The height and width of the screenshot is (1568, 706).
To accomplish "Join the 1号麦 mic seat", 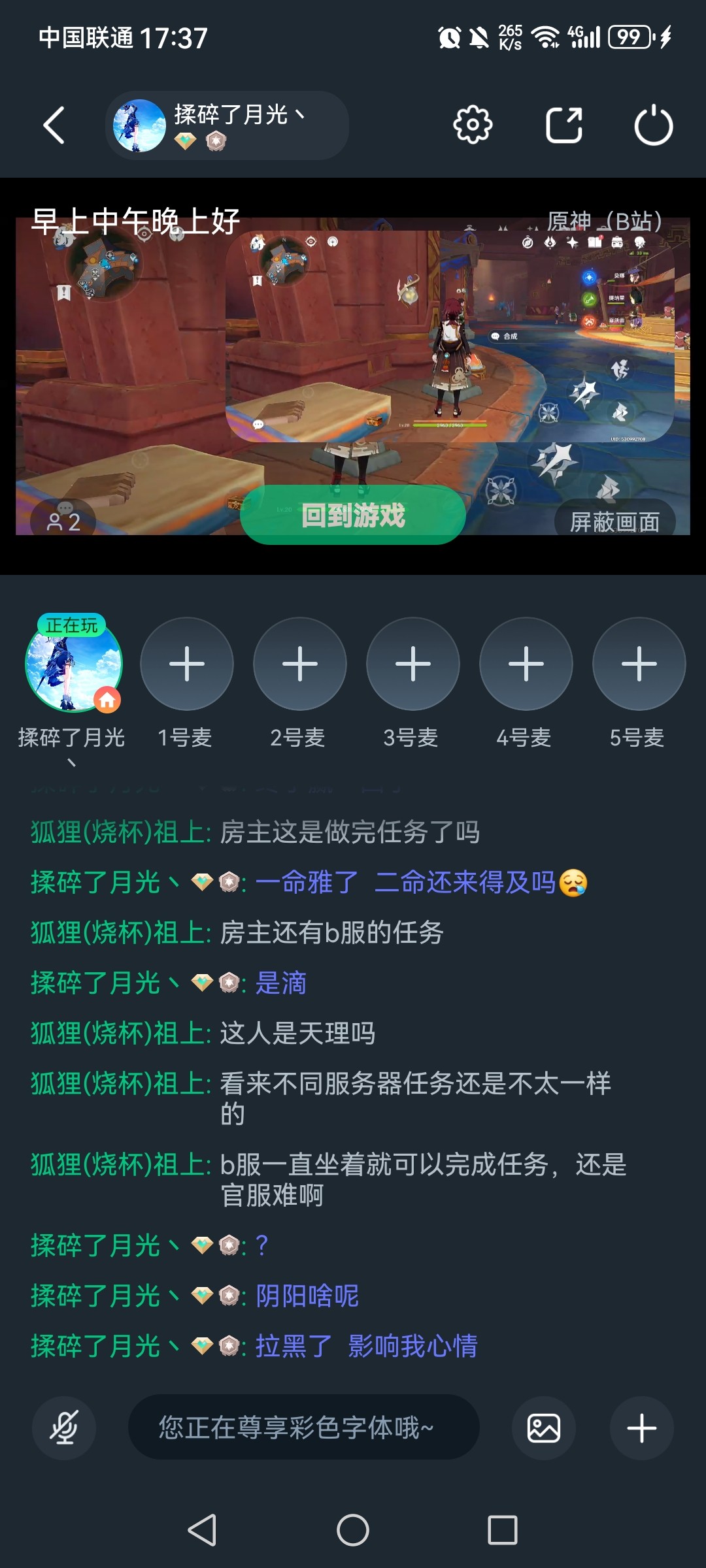I will pos(187,664).
